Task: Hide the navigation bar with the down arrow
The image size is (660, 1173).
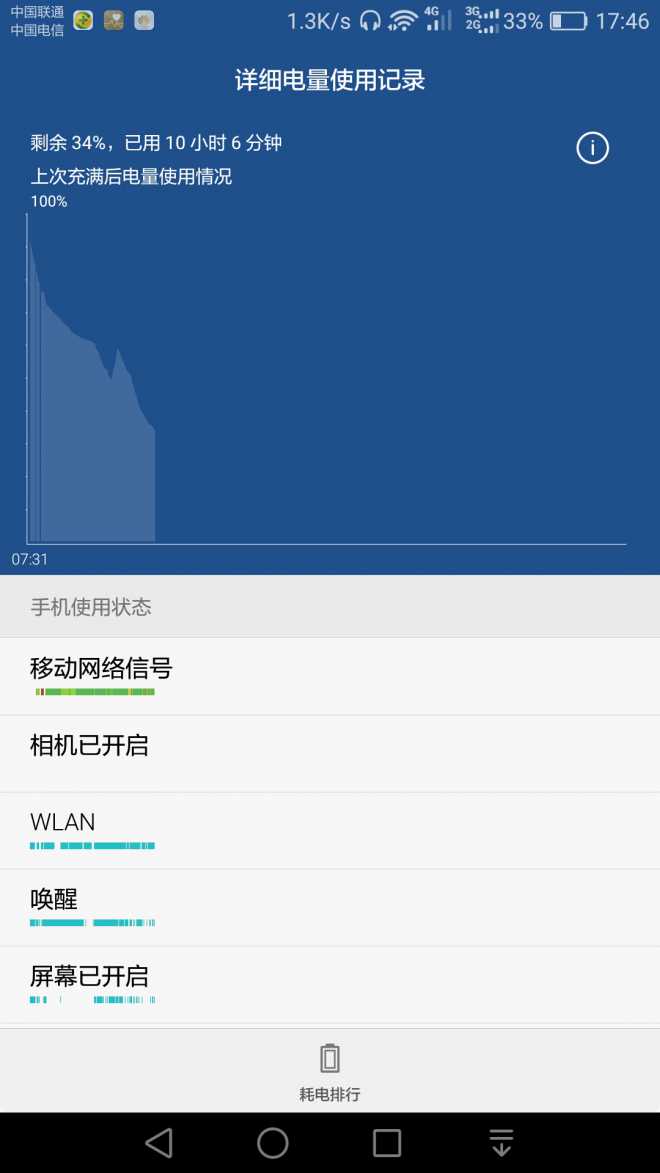Action: coord(501,1142)
